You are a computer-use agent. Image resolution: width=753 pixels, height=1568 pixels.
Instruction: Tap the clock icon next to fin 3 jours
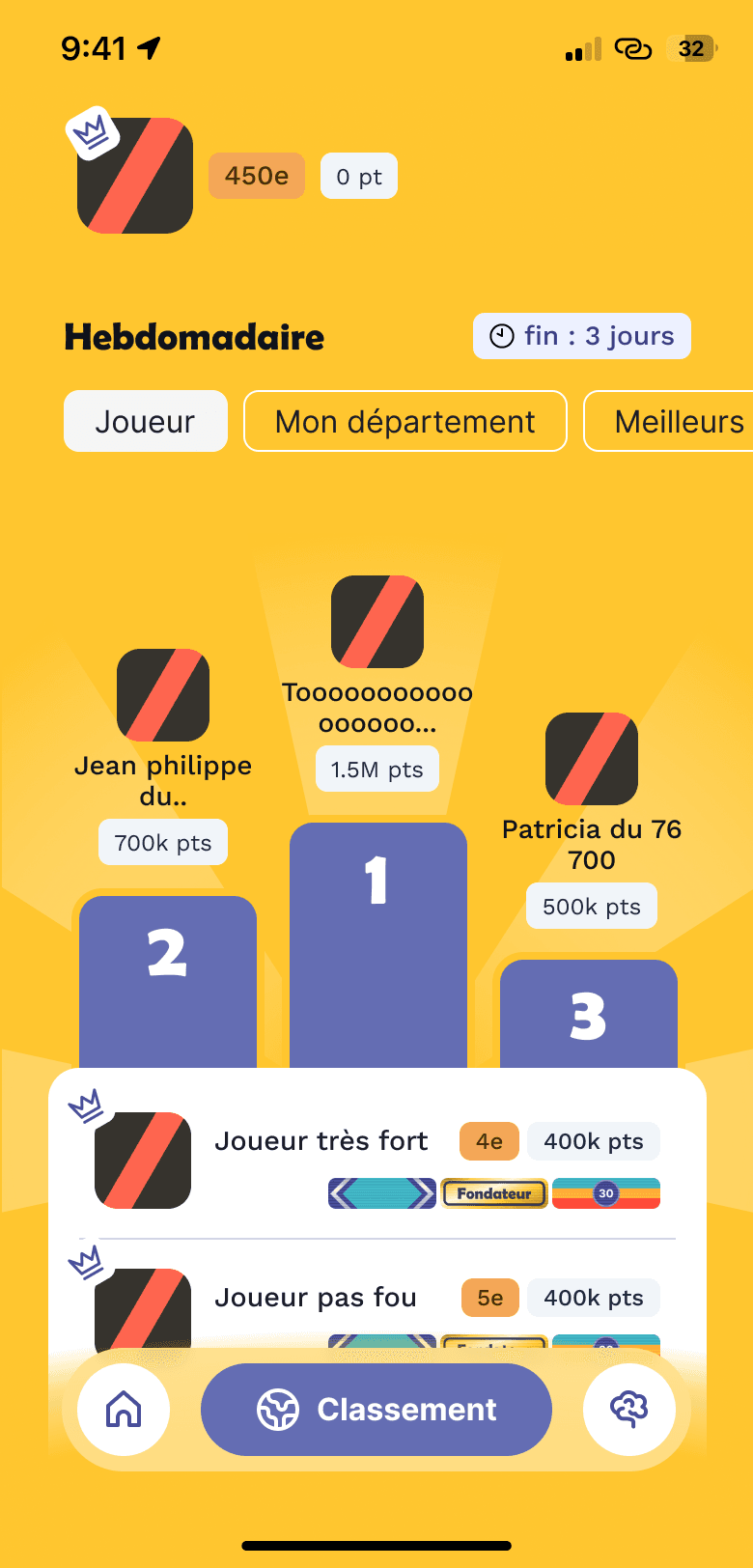pos(501,335)
